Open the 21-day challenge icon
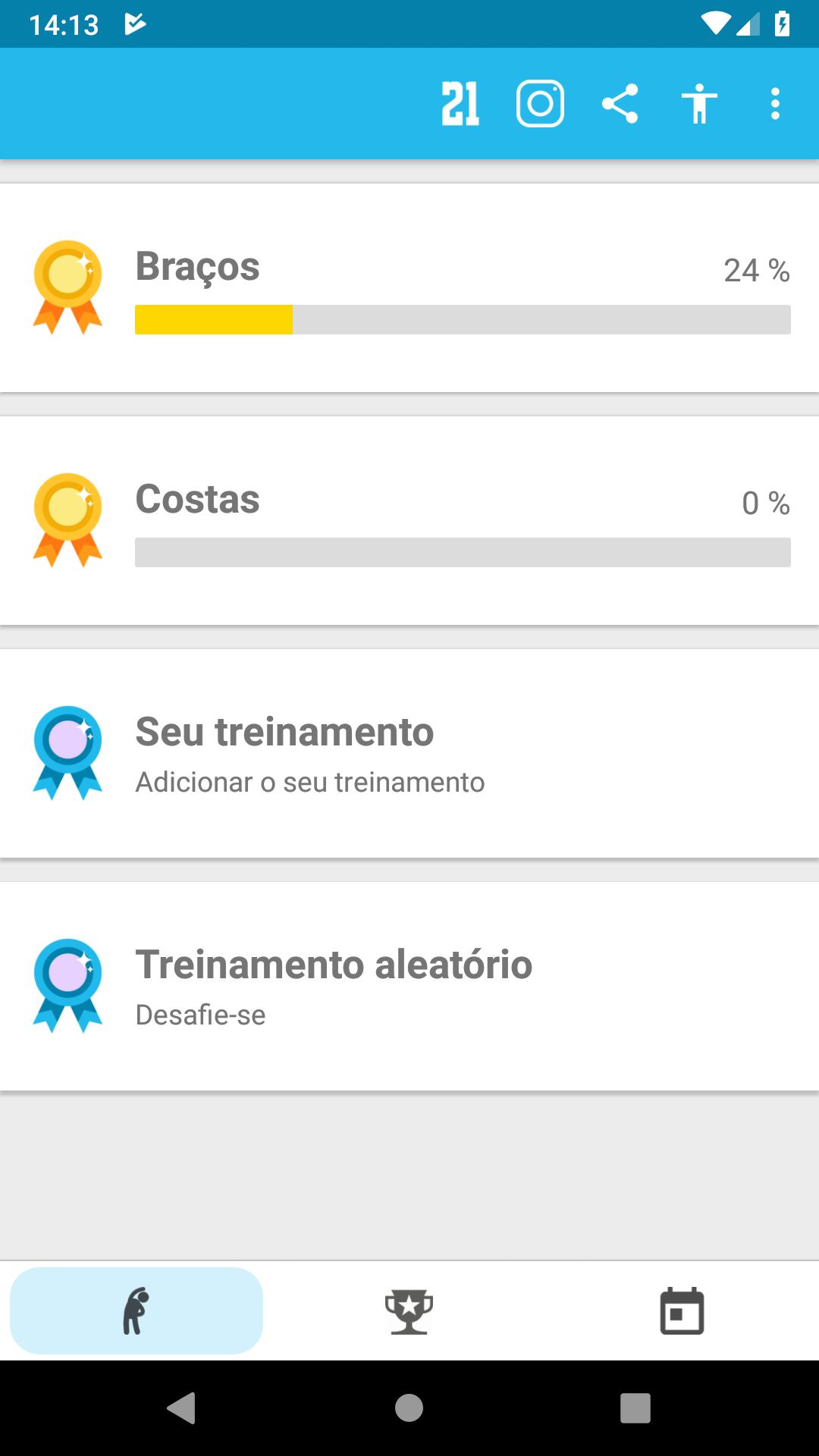Image resolution: width=819 pixels, height=1456 pixels. [x=460, y=104]
